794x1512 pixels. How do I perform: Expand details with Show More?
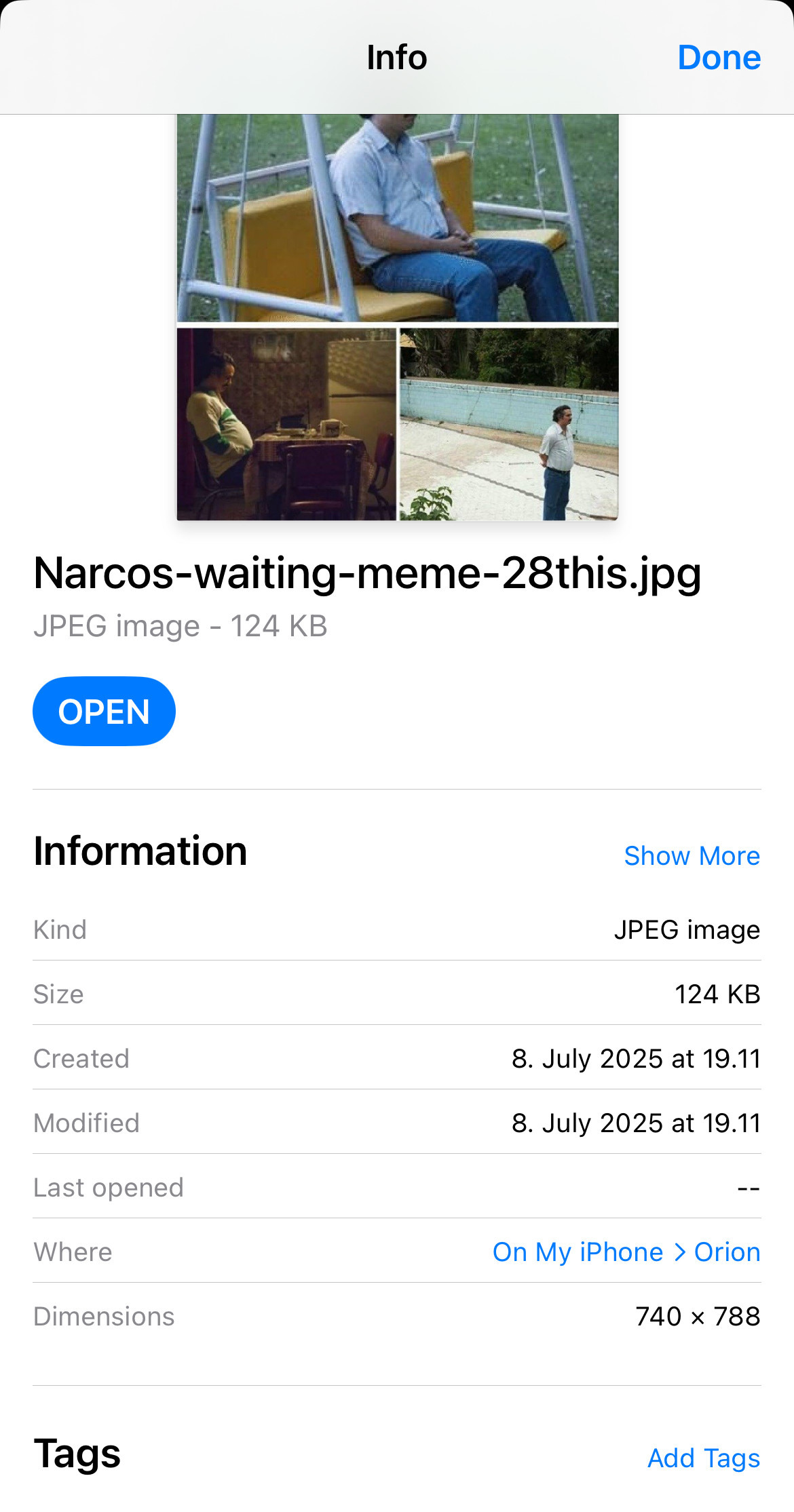692,856
